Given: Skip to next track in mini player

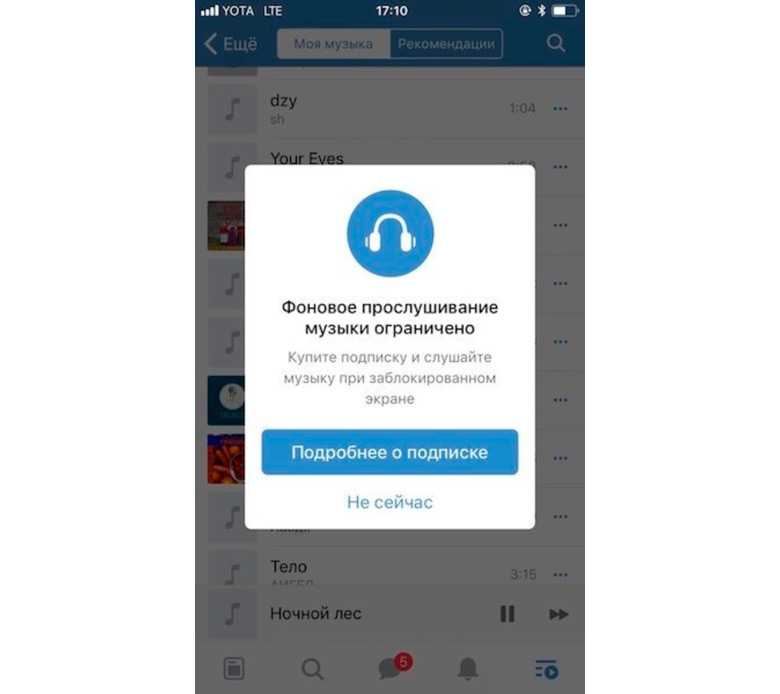Looking at the screenshot, I should click(558, 614).
